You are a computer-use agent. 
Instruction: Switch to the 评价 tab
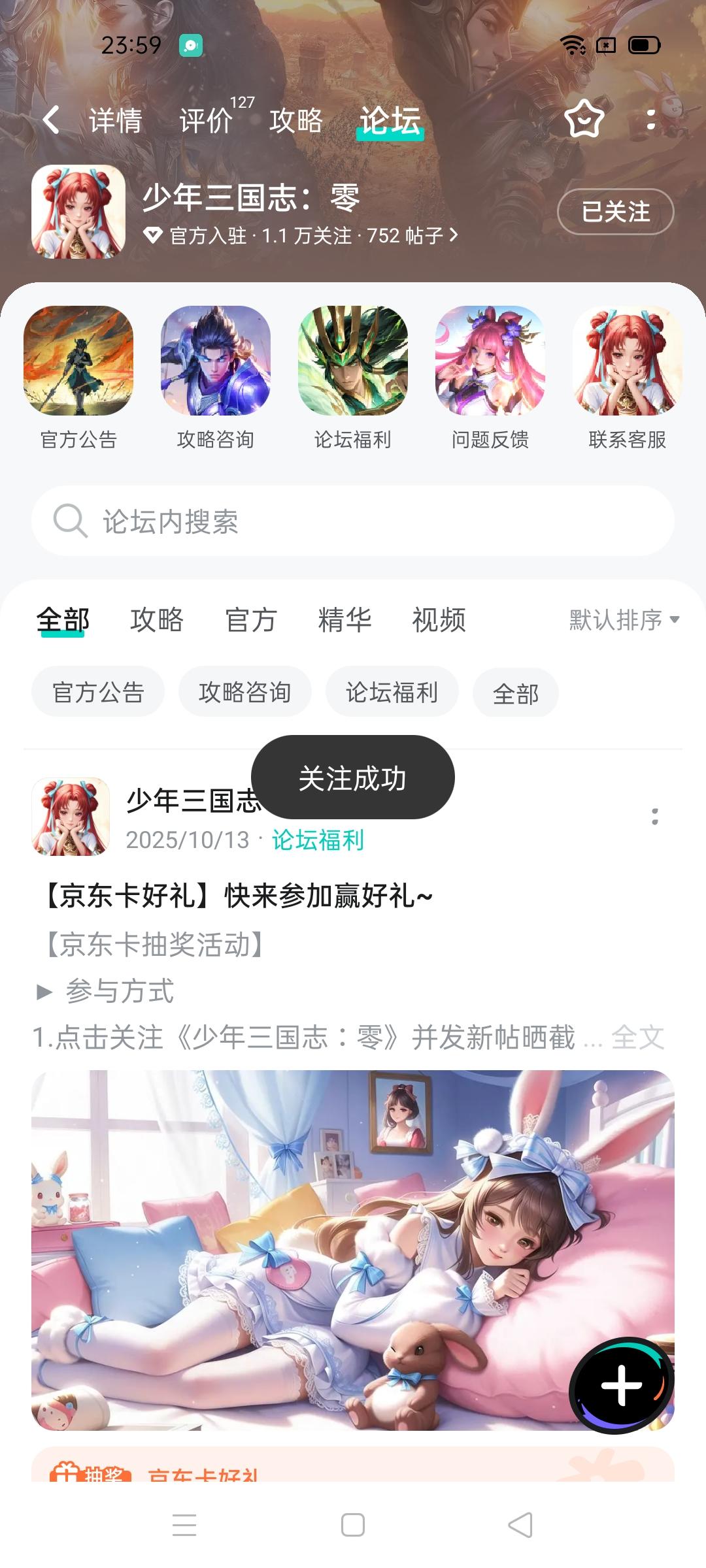click(x=206, y=121)
